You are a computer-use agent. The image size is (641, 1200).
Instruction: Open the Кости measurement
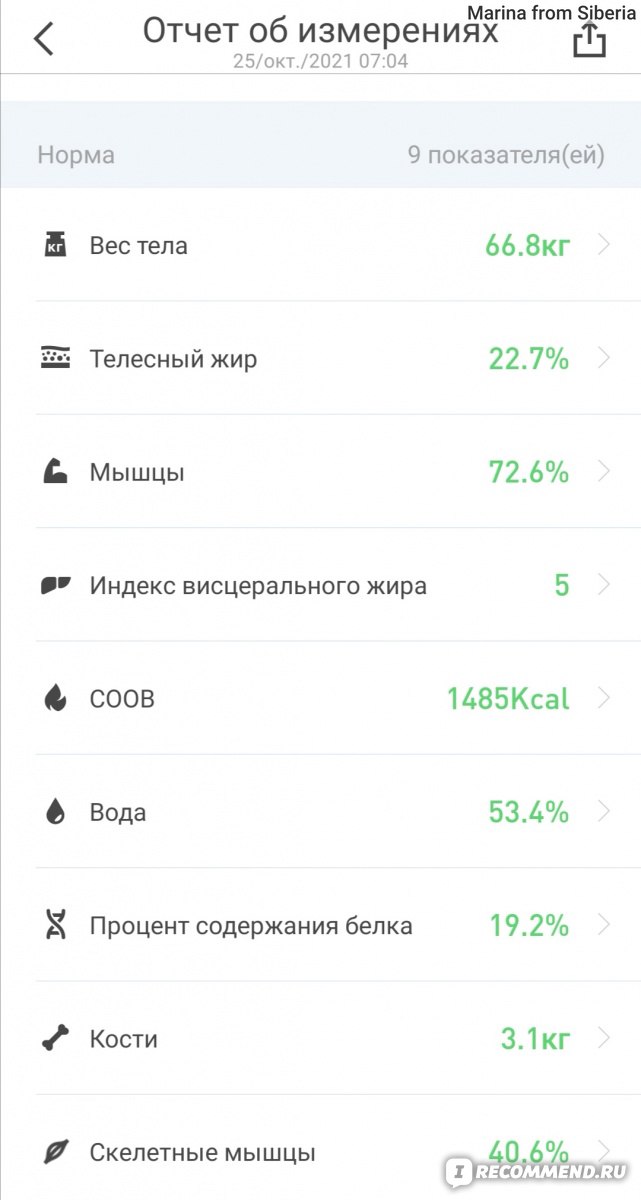pyautogui.click(x=320, y=1038)
